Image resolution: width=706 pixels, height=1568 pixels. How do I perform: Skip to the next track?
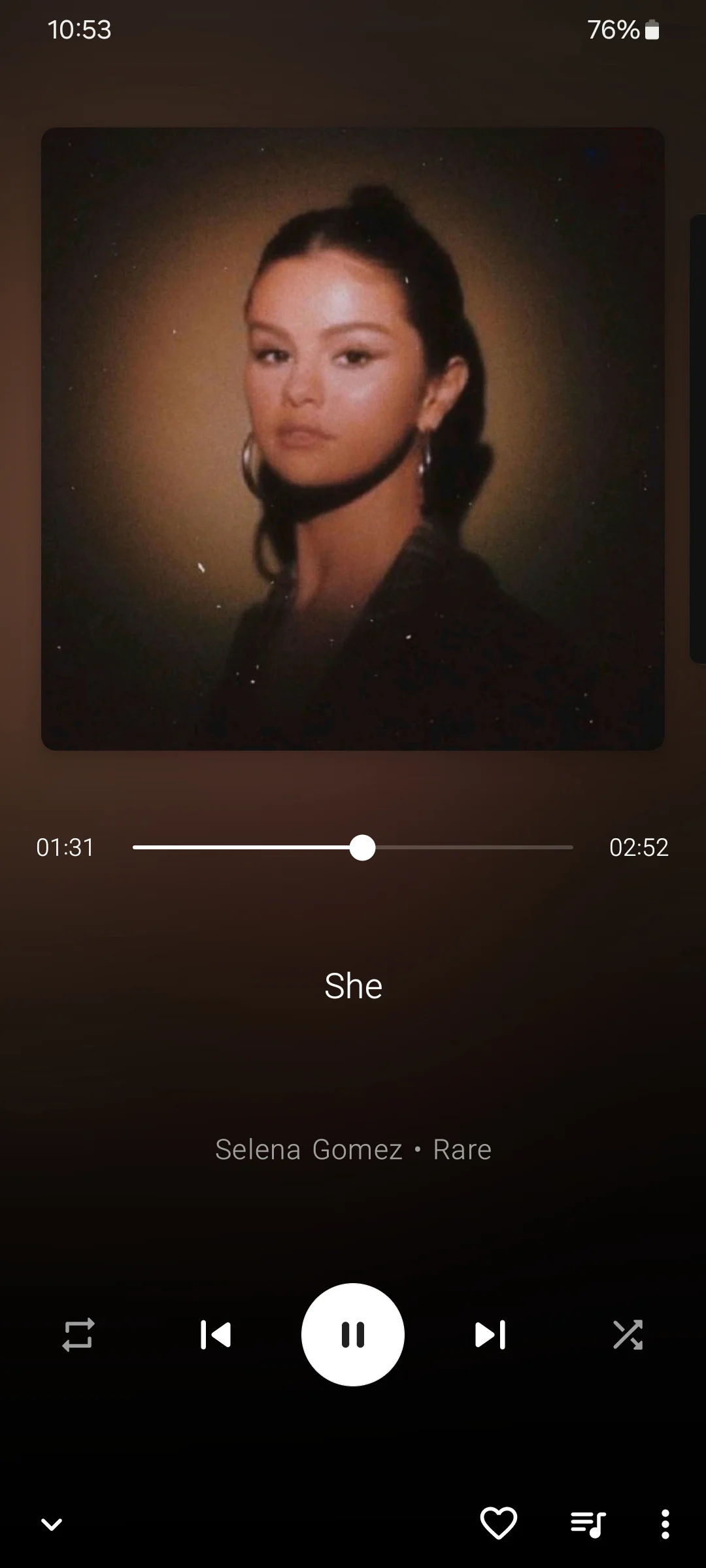tap(490, 1335)
